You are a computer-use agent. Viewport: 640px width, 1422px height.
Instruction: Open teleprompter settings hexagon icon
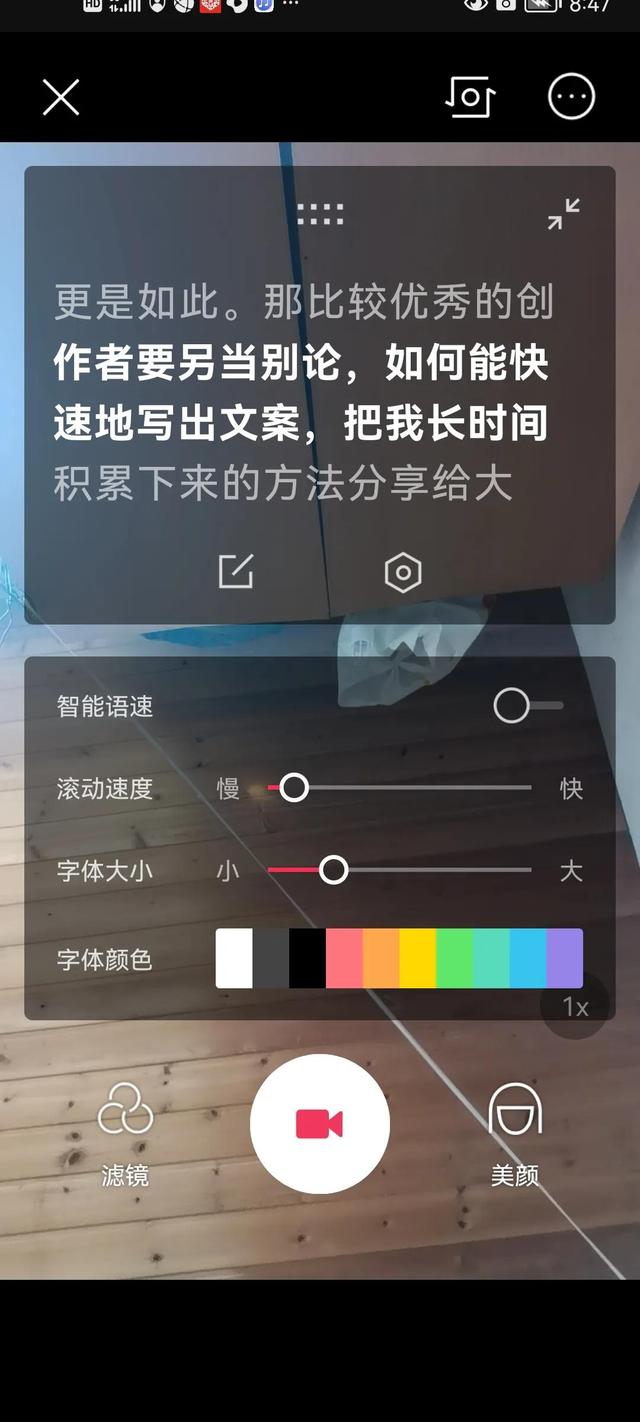(403, 572)
